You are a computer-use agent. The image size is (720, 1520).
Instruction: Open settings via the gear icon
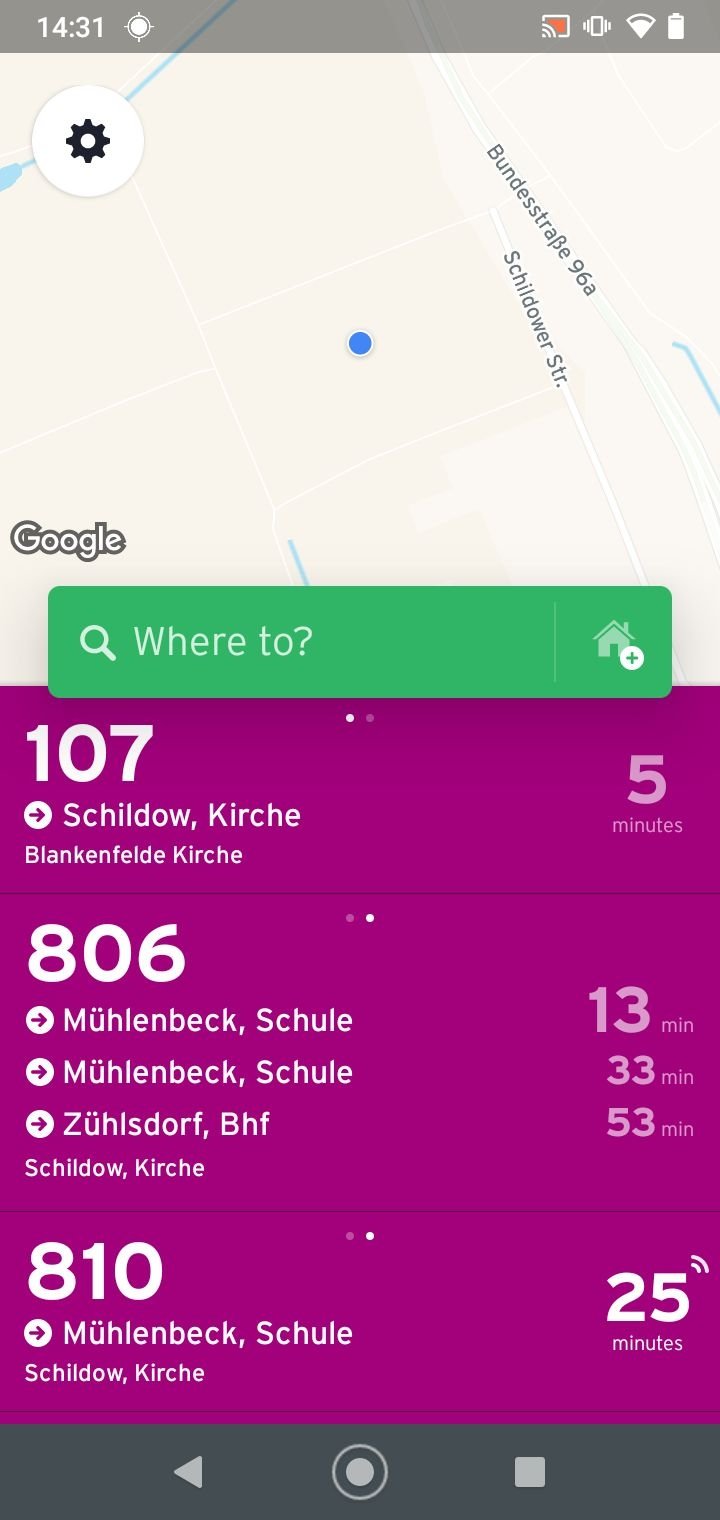88,141
